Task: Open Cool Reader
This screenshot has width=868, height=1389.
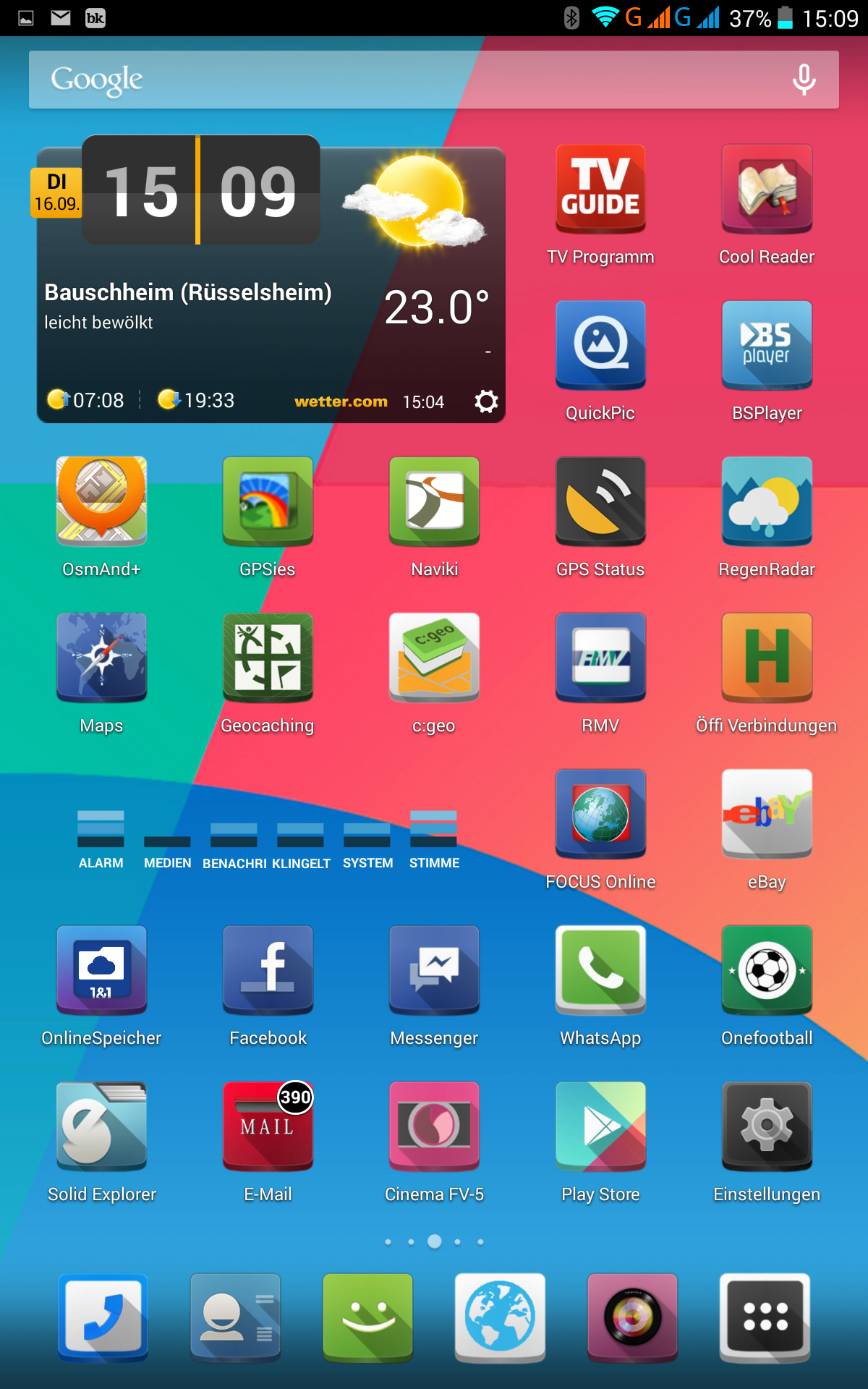Action: (x=767, y=190)
